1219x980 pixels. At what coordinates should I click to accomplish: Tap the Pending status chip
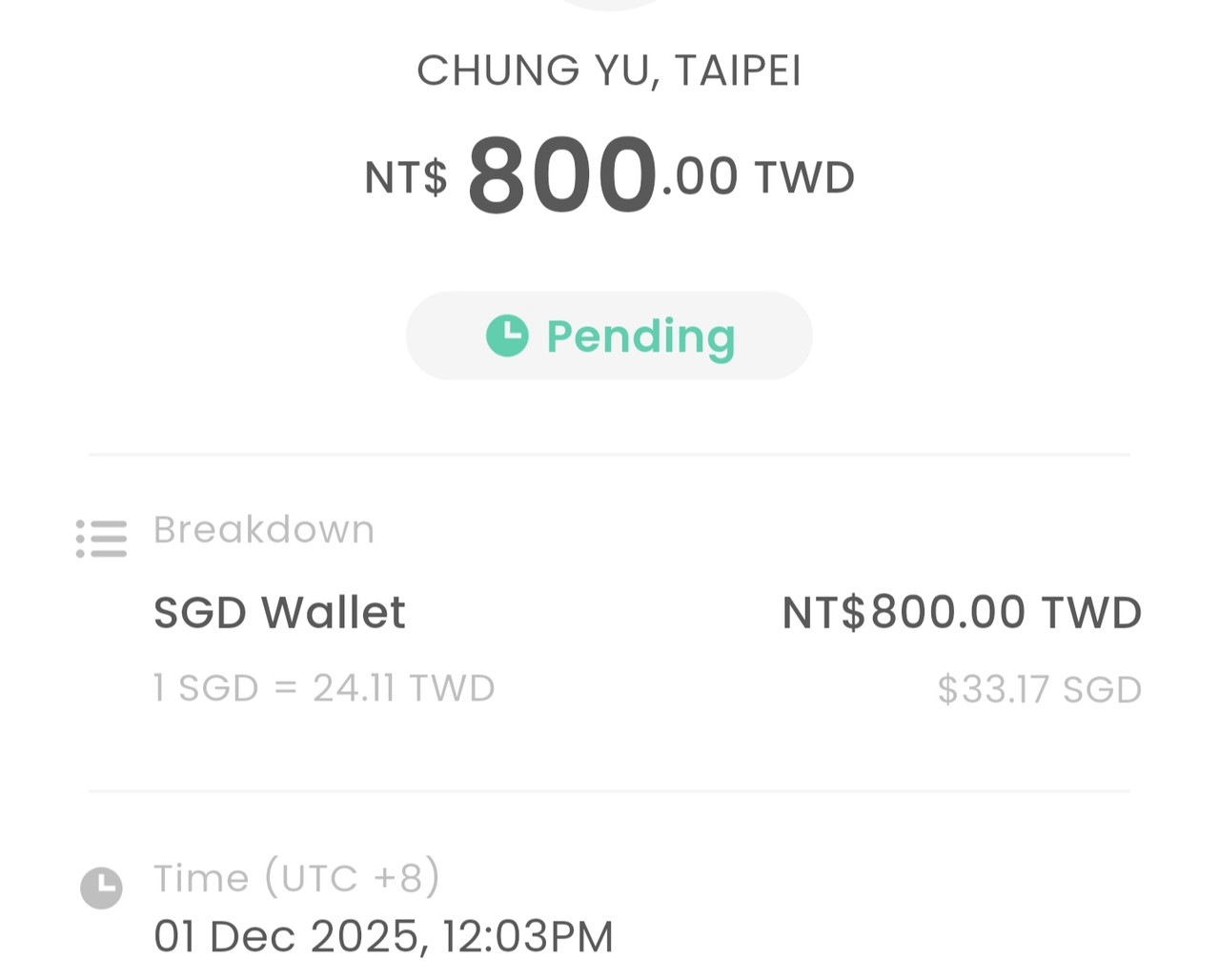click(609, 337)
